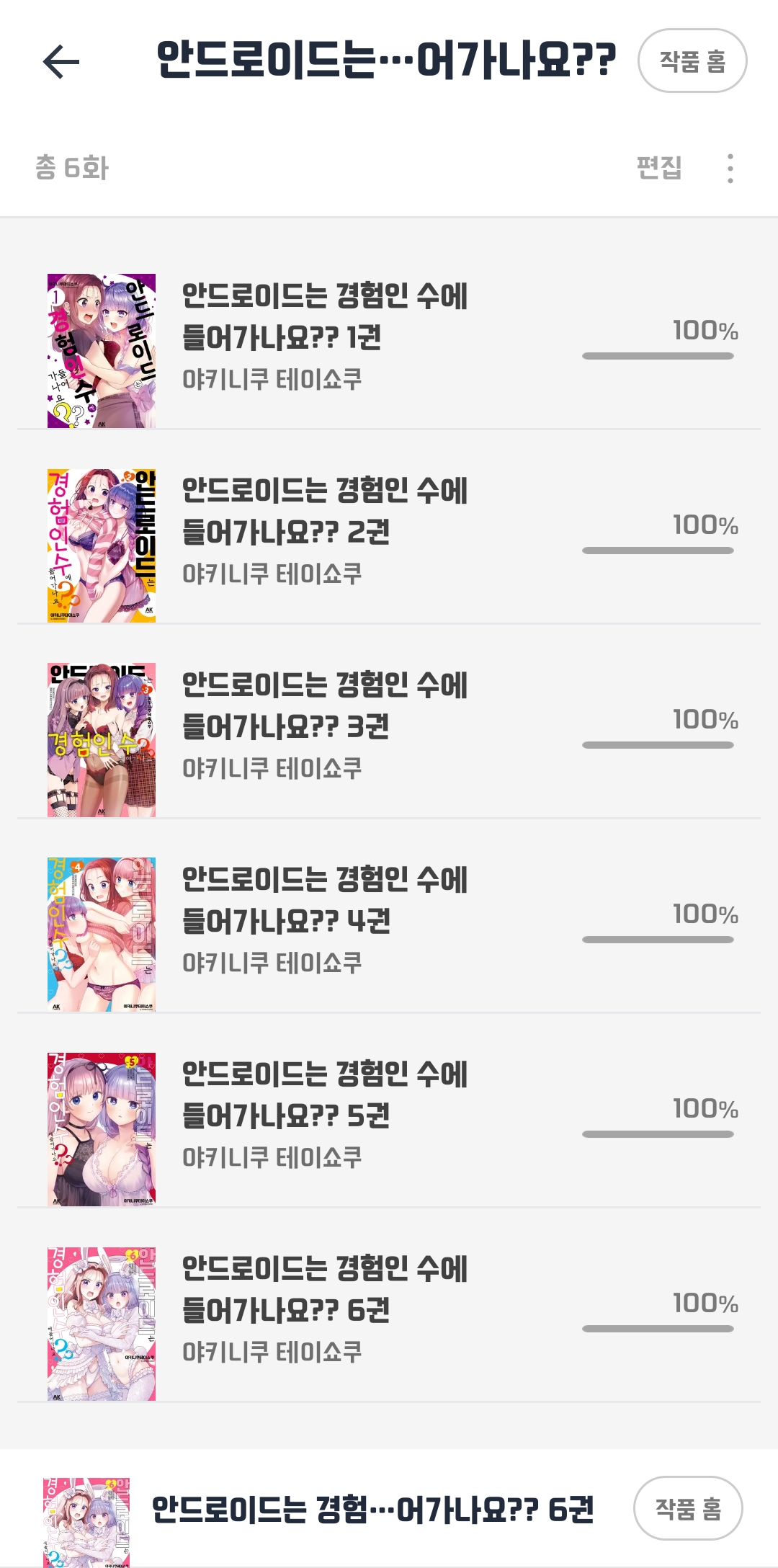Open volume 1권 of the series
Image resolution: width=778 pixels, height=1568 pixels.
click(324, 337)
